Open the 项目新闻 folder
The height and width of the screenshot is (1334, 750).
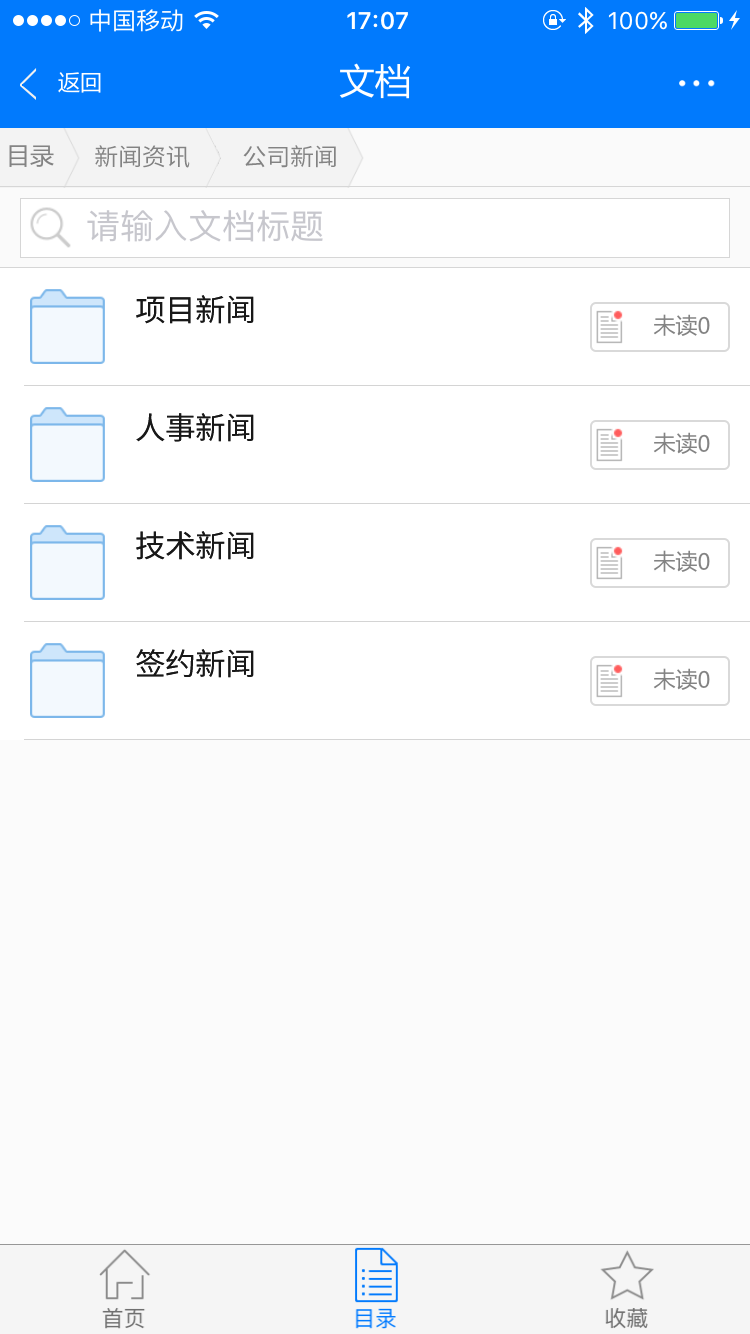(375, 327)
